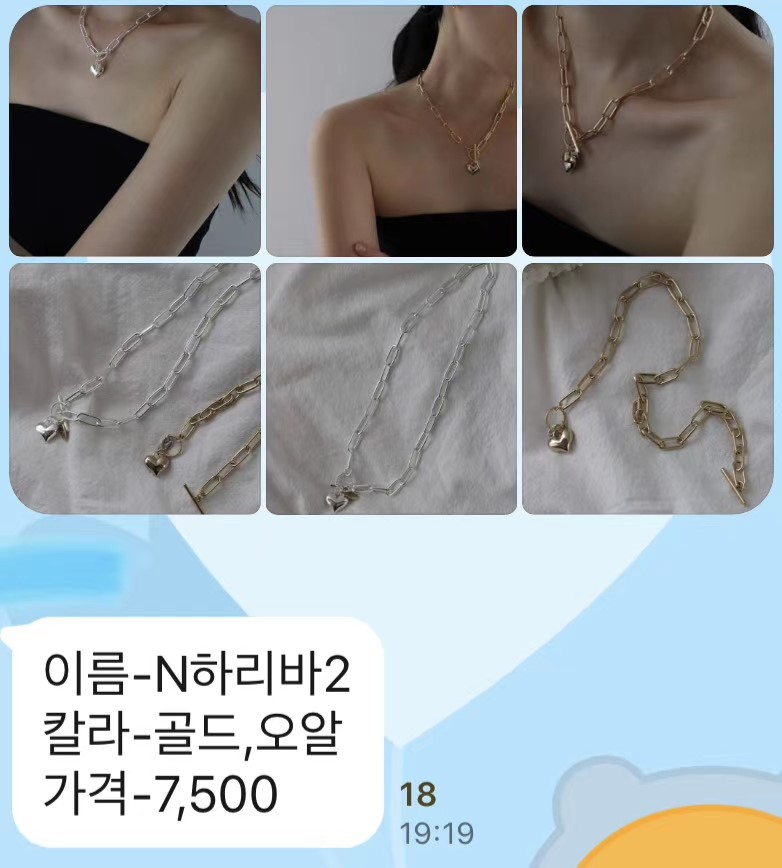
Task: View close-up photo of gold chain on collarbone
Action: tap(647, 131)
